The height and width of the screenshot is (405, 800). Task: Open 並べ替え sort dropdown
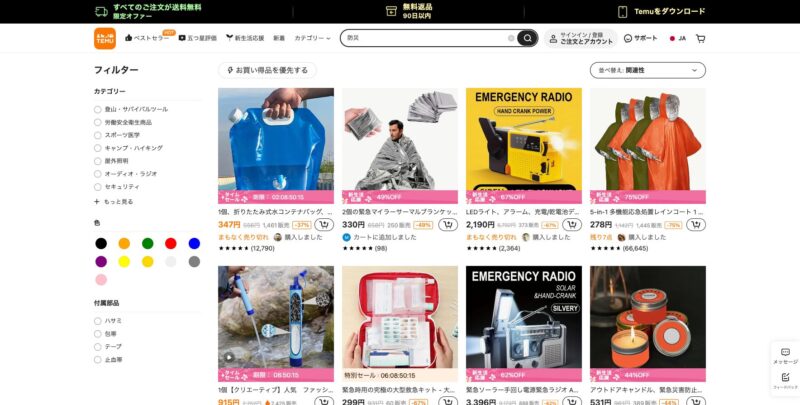[647, 70]
